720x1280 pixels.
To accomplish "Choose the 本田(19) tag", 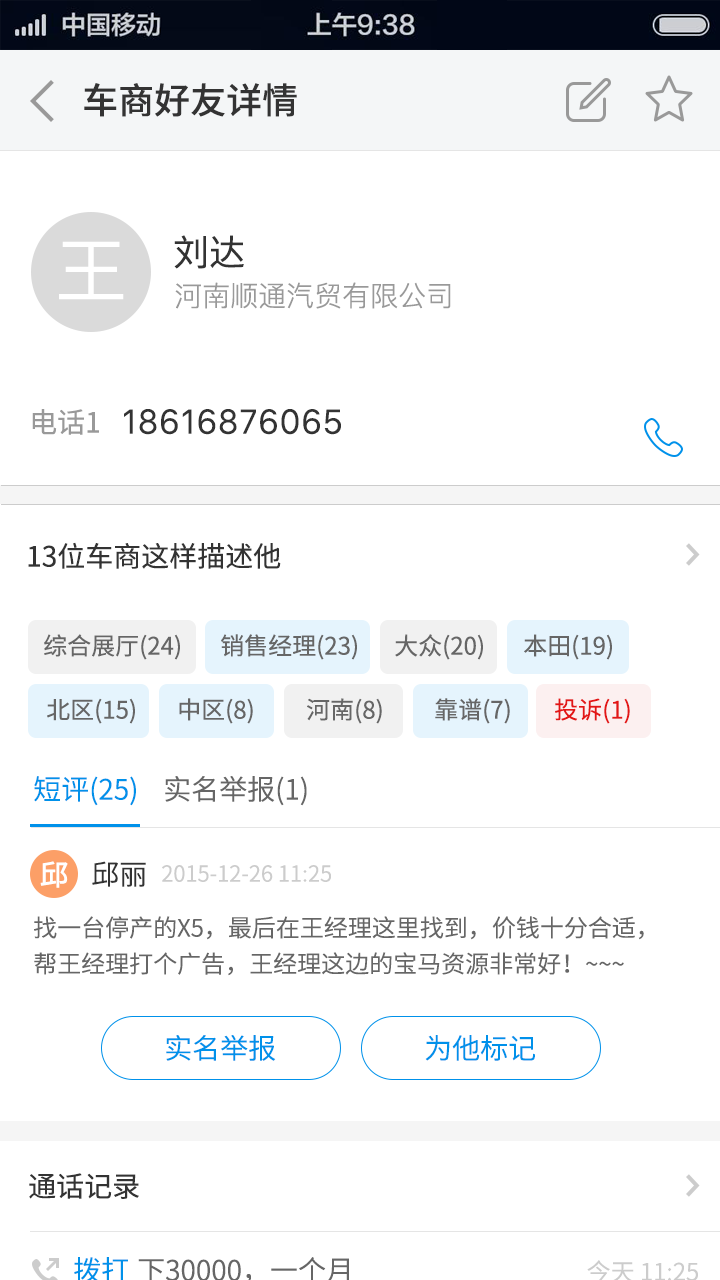I will tap(568, 647).
